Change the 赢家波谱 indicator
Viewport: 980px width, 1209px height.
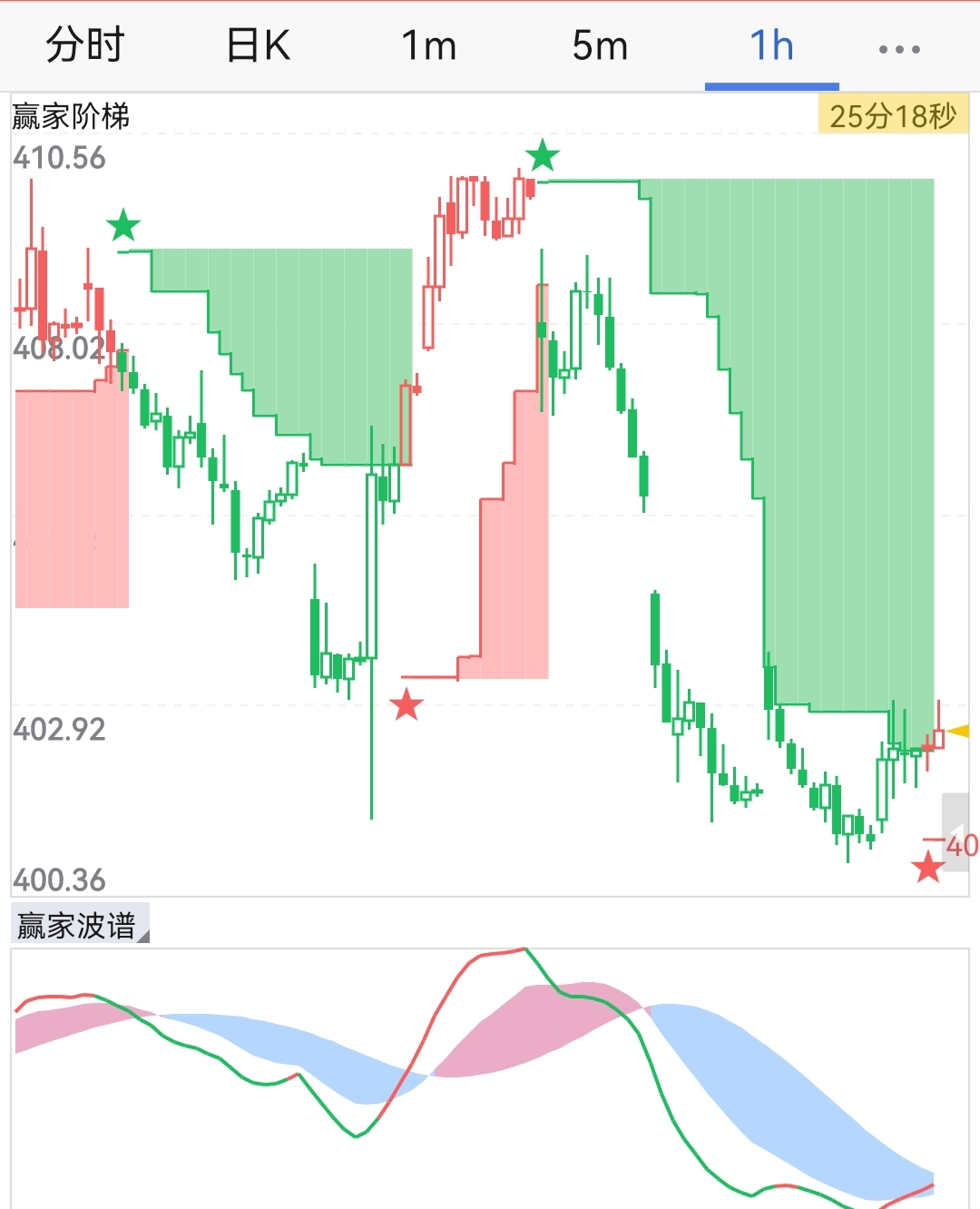point(80,926)
